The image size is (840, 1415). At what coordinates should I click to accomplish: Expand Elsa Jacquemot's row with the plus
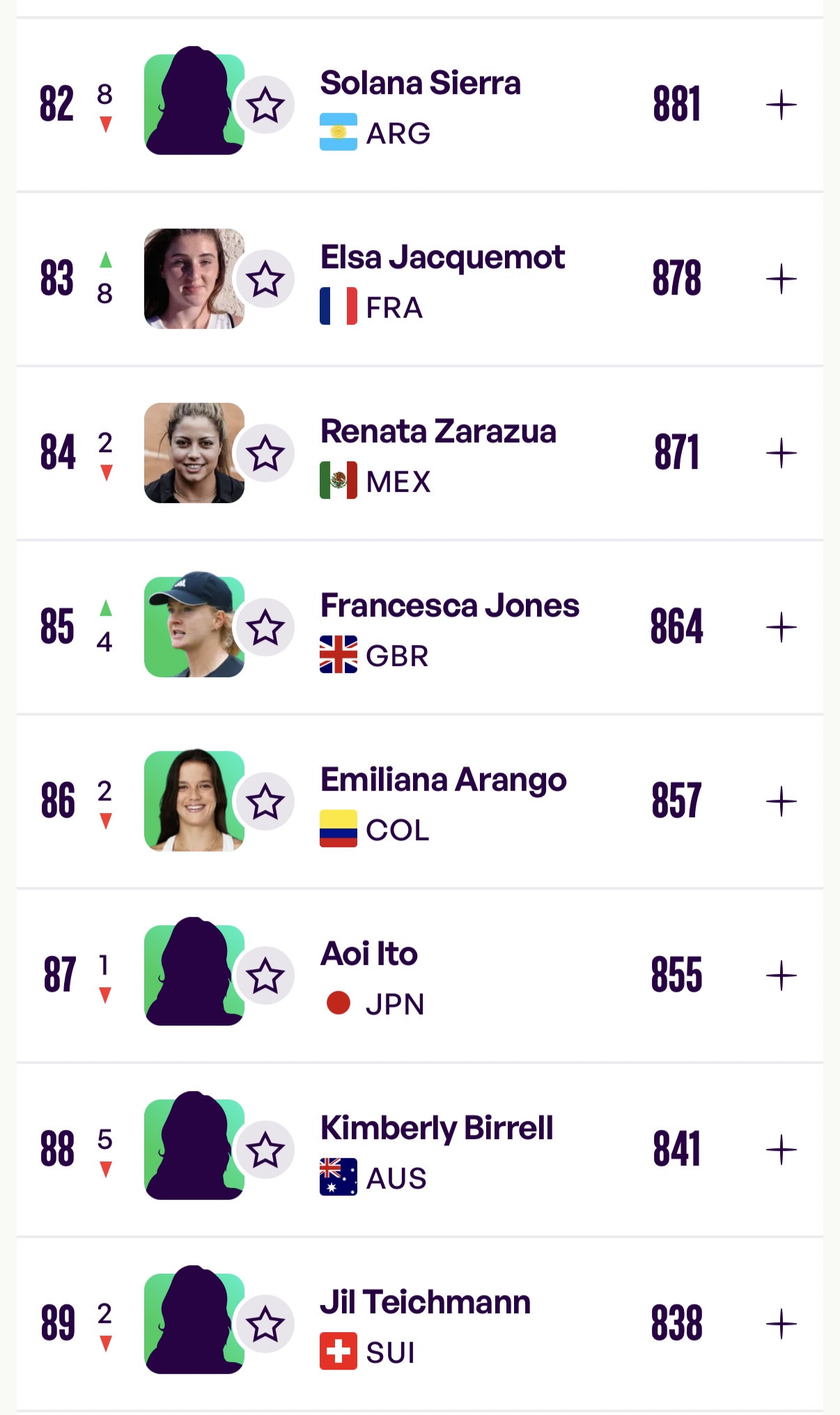click(781, 279)
